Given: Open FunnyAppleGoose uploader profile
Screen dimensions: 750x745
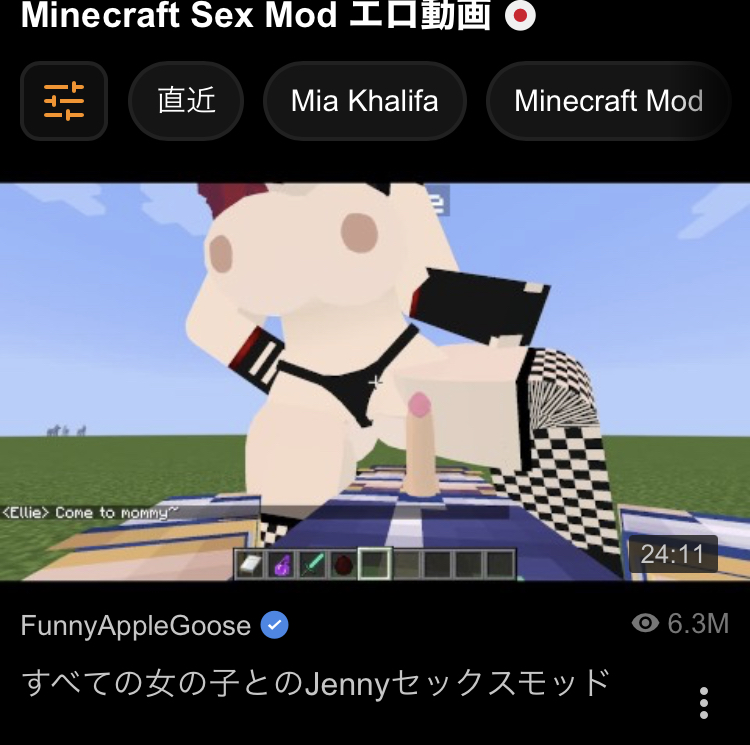Looking at the screenshot, I should [x=136, y=626].
